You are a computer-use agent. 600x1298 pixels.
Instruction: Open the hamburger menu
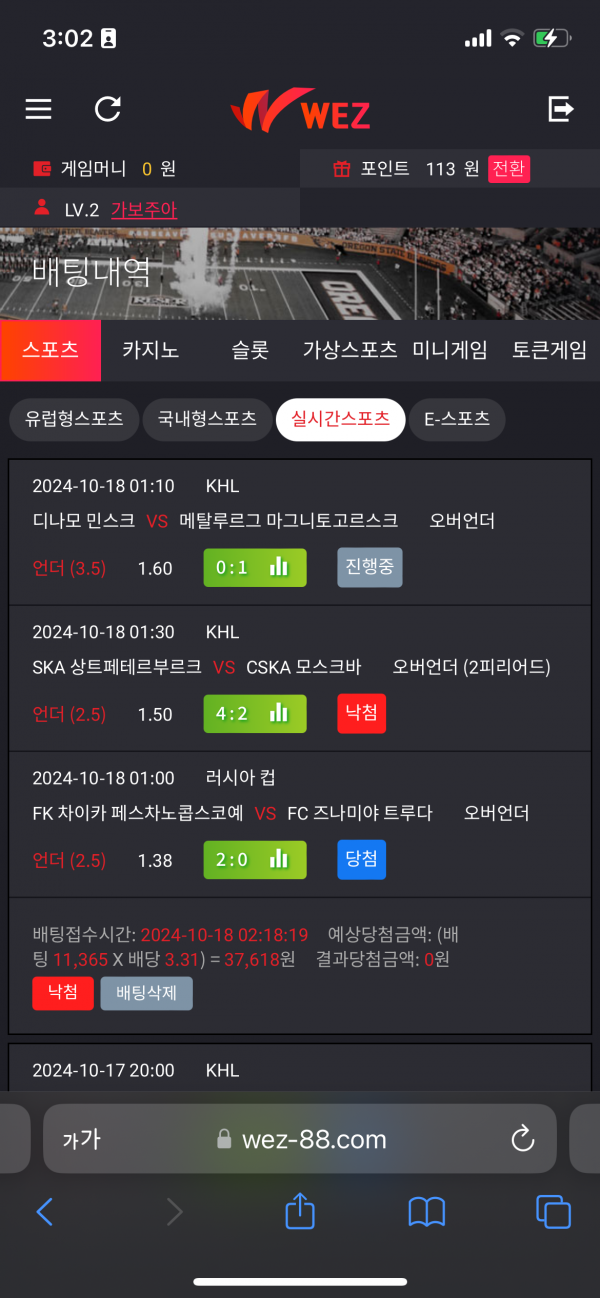pos(38,109)
